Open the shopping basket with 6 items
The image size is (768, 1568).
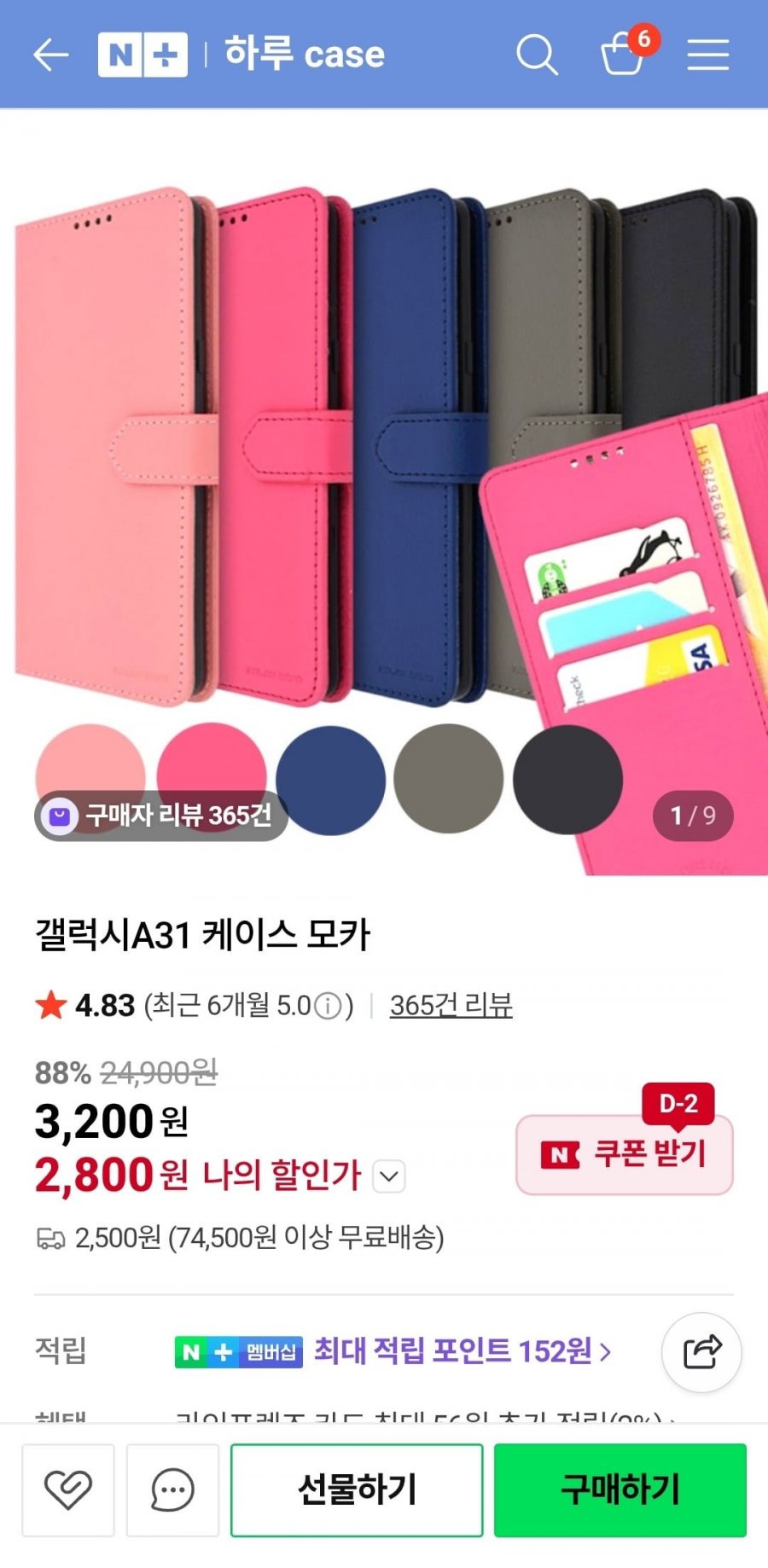pos(624,55)
